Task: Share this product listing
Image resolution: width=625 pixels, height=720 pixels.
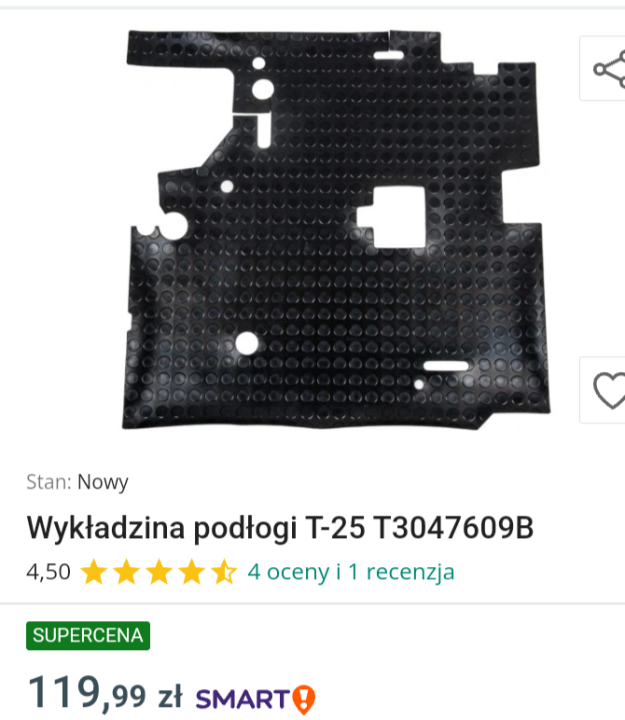Action: (x=606, y=69)
